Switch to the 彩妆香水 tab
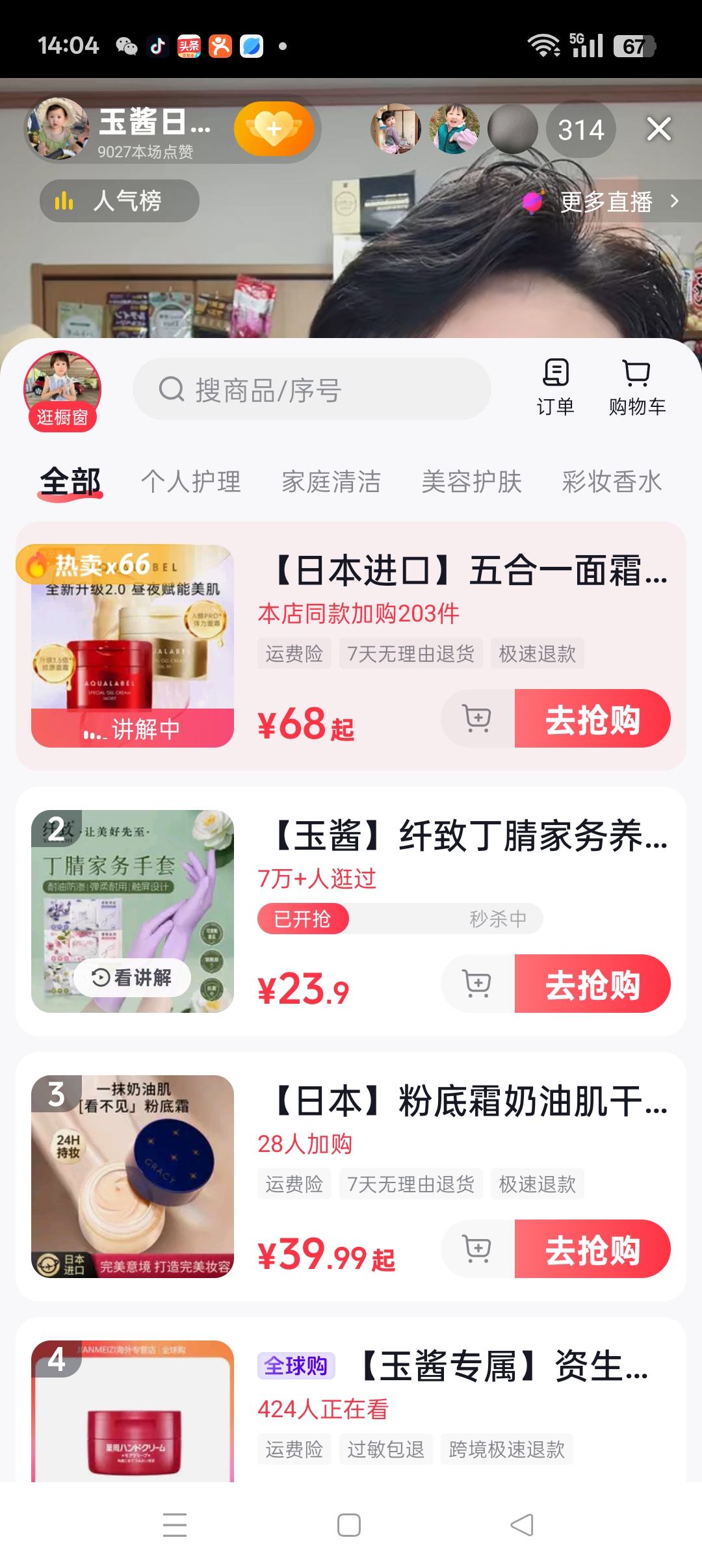The image size is (702, 1568). (x=612, y=482)
